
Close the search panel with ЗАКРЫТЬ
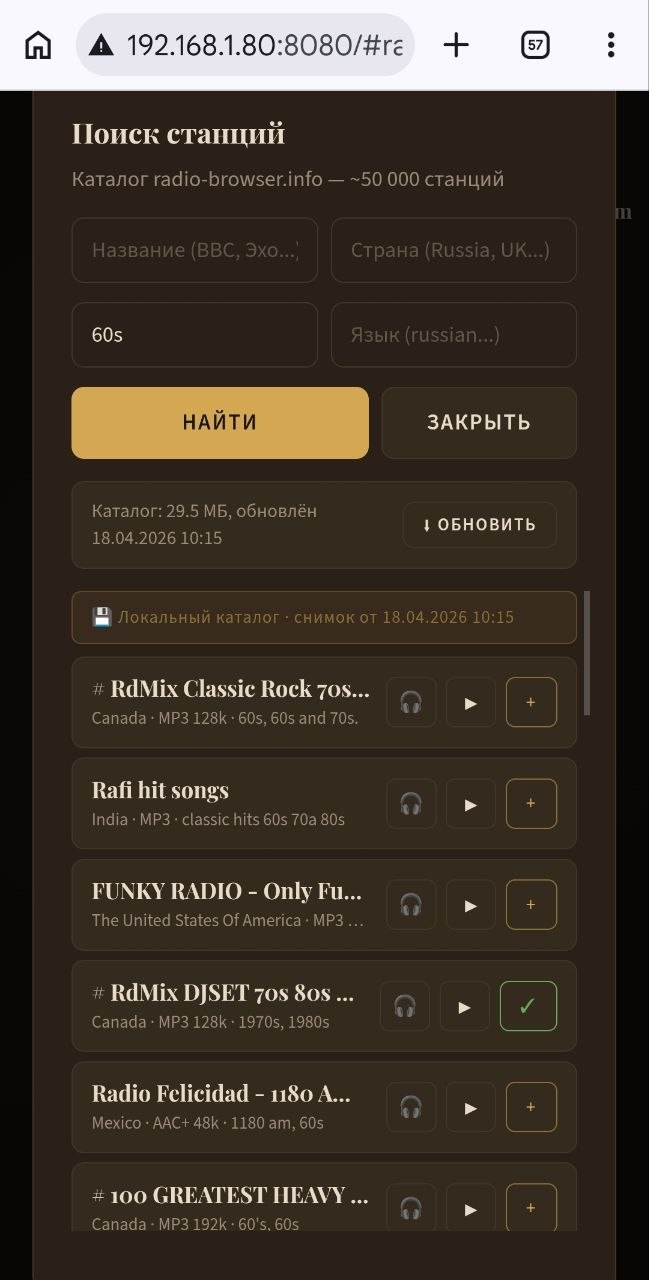click(479, 422)
